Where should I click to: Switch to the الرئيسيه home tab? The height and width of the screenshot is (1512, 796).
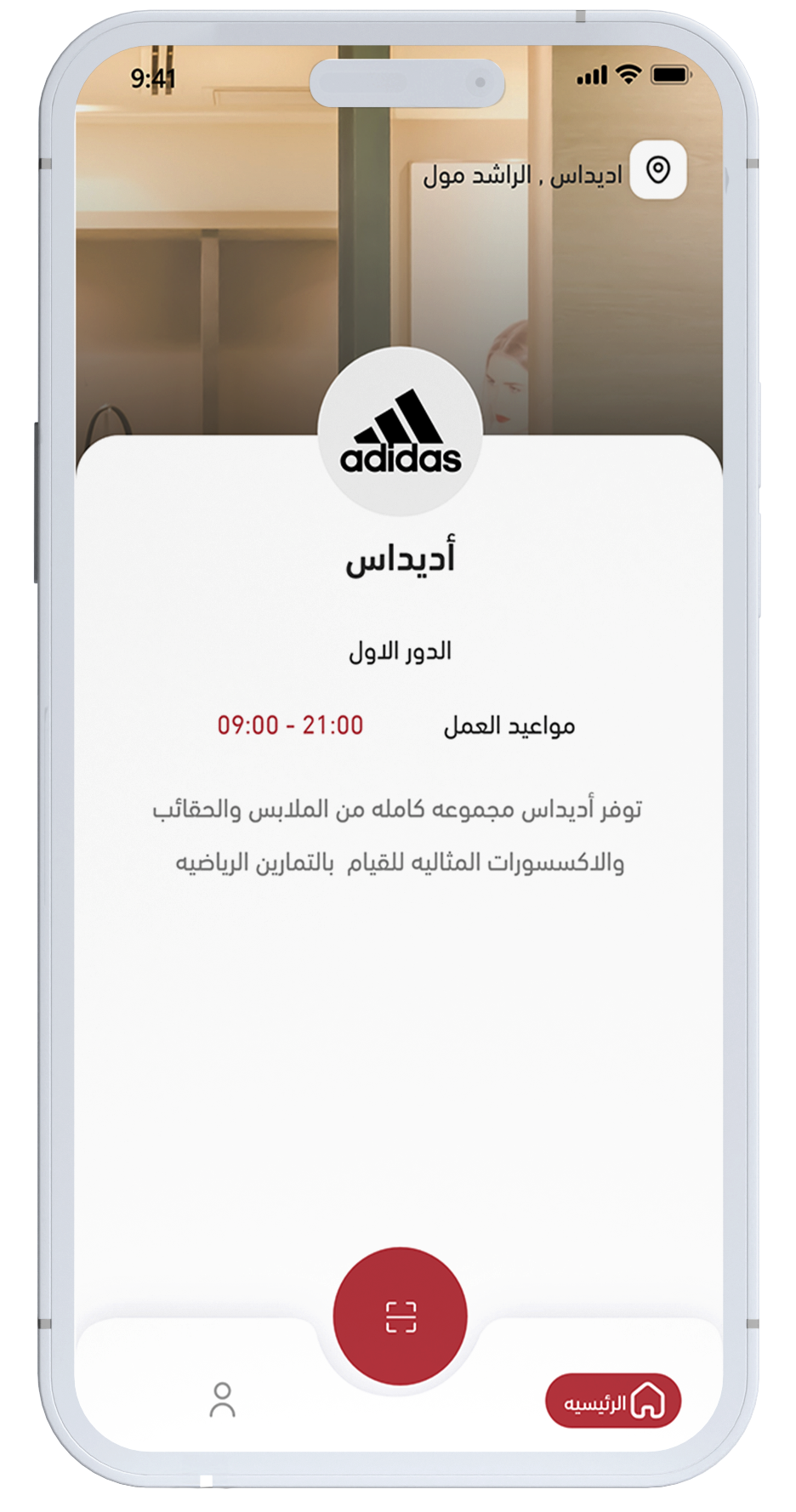tap(612, 1401)
